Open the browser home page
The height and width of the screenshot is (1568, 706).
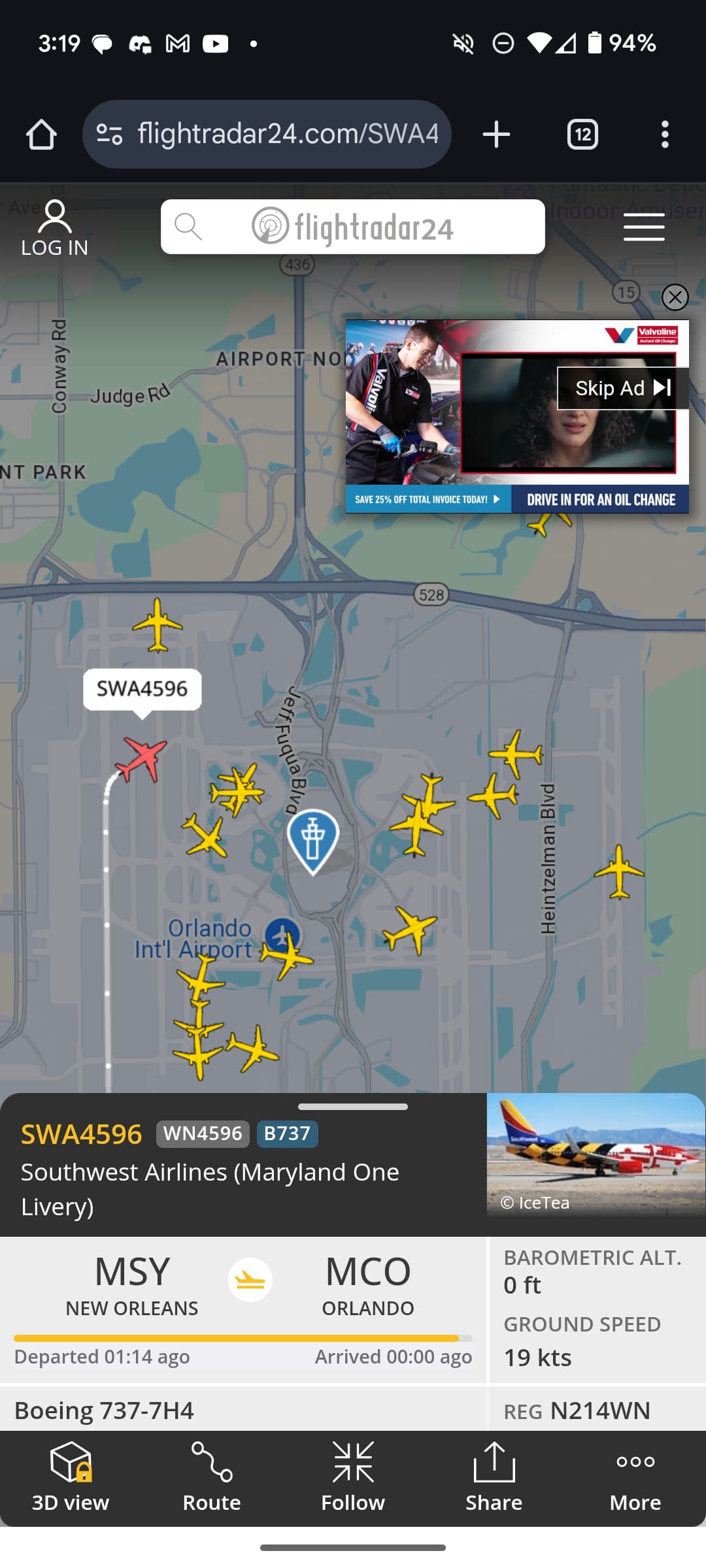tap(41, 135)
